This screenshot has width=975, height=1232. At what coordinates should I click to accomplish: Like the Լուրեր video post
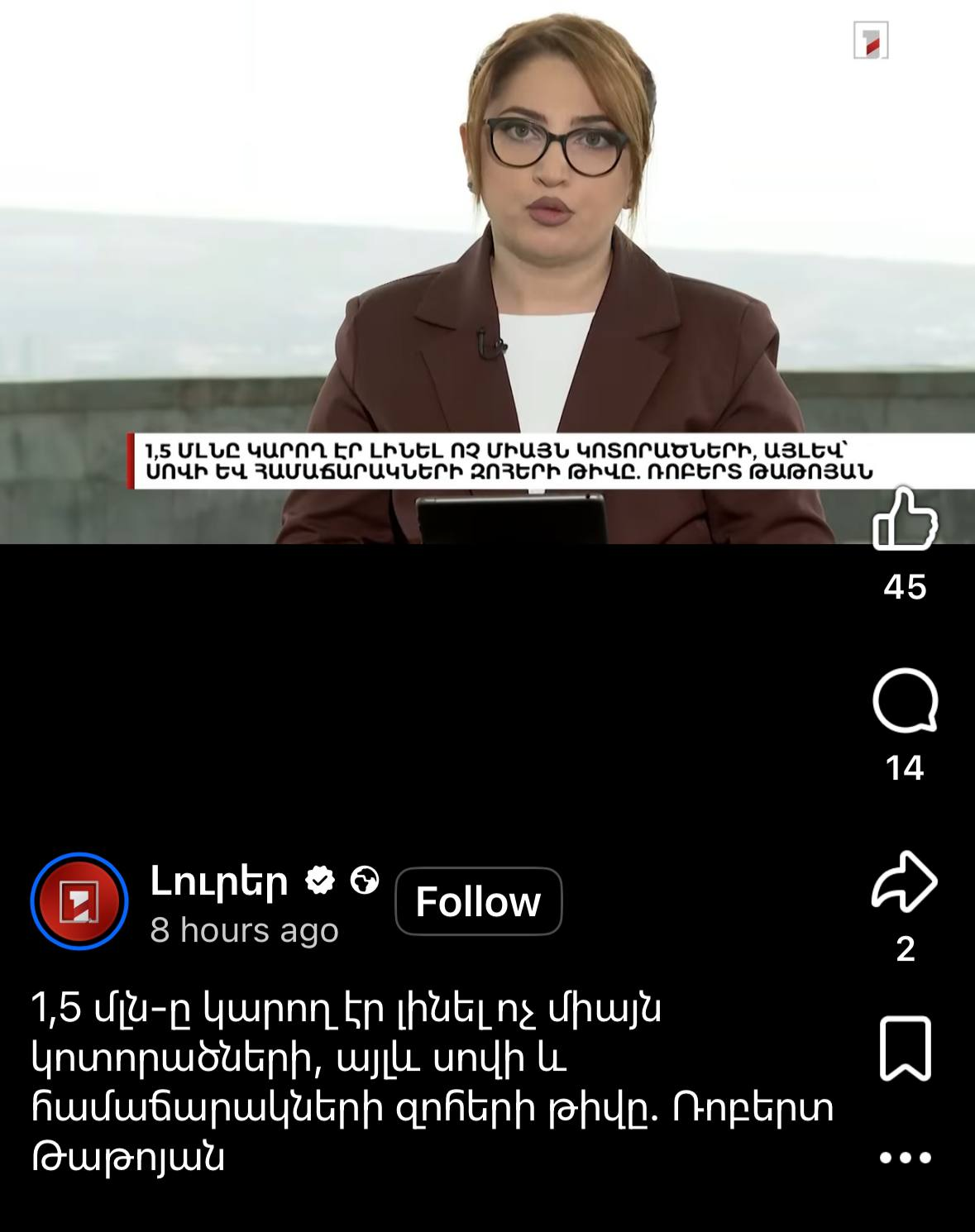(905, 519)
